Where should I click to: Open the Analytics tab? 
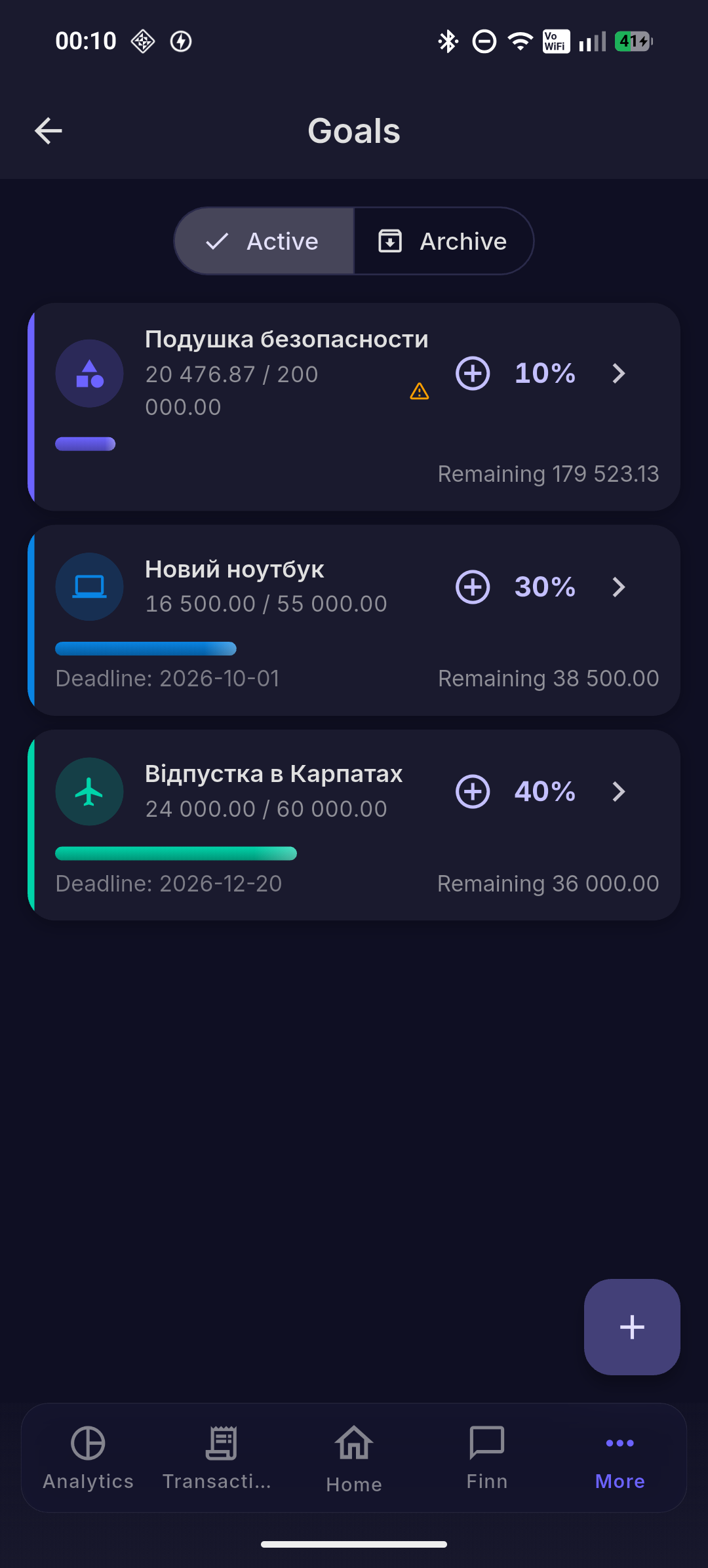coord(88,1458)
